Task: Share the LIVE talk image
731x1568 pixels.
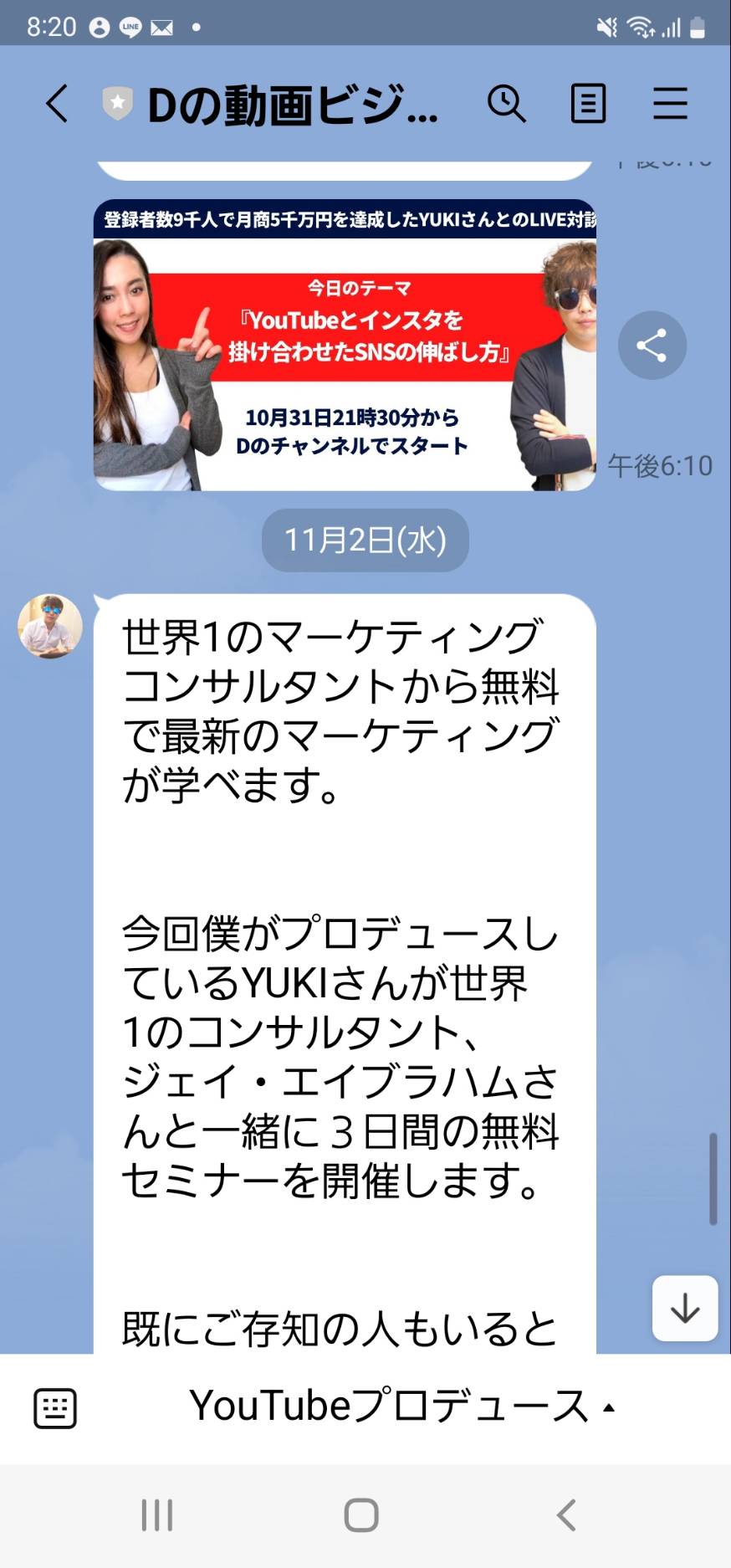Action: tap(652, 345)
